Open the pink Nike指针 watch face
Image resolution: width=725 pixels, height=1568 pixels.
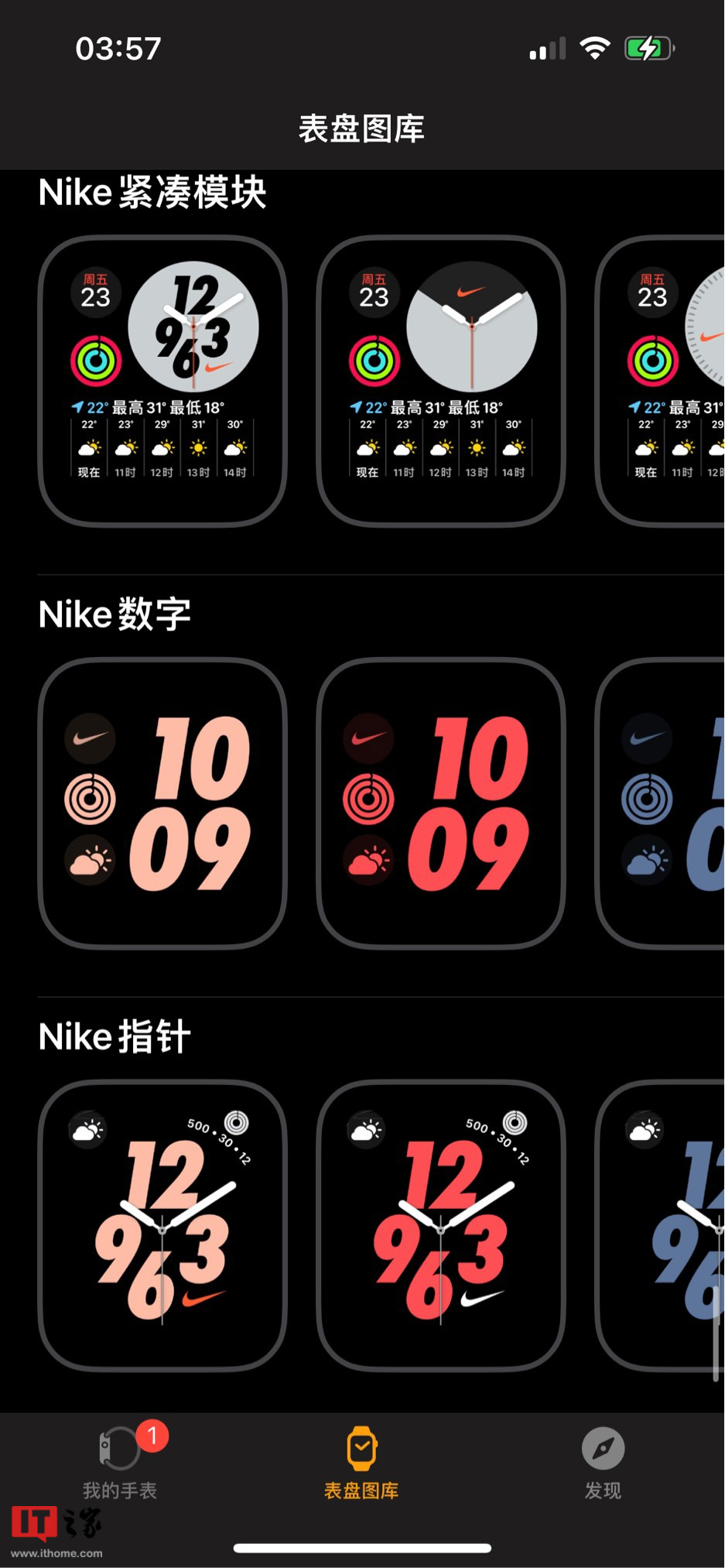point(162,1225)
